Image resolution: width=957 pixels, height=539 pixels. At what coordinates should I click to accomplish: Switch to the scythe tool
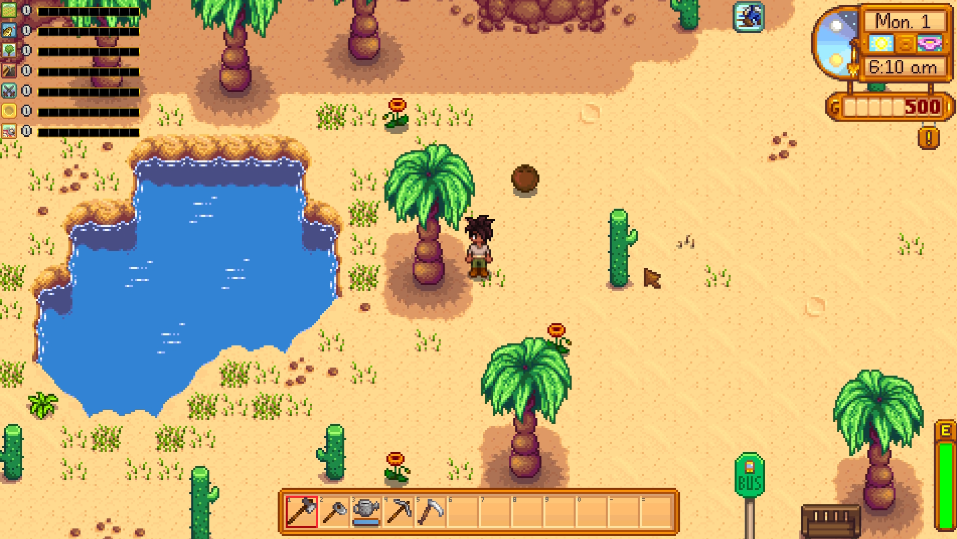pos(431,511)
